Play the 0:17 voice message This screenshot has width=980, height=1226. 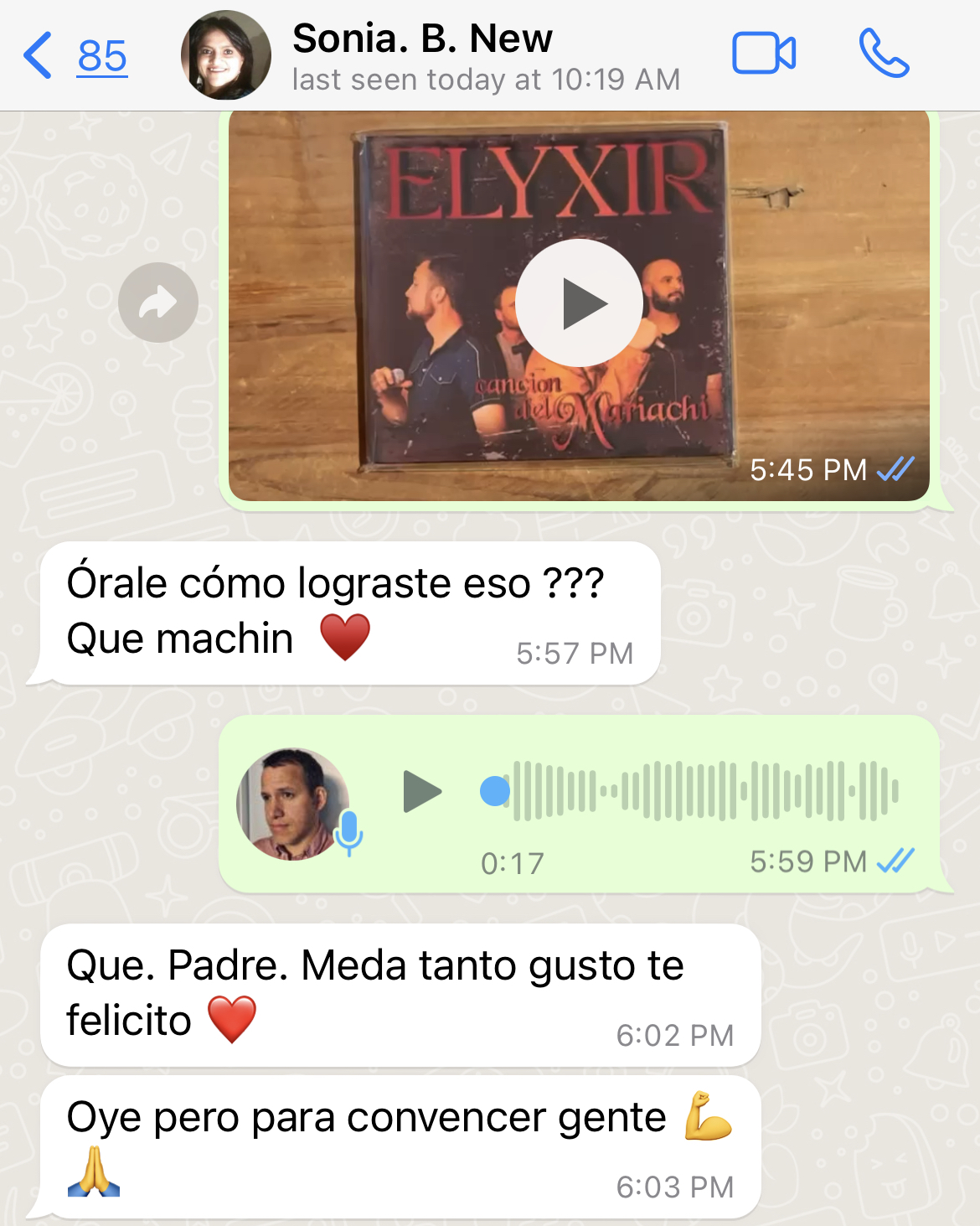(421, 791)
